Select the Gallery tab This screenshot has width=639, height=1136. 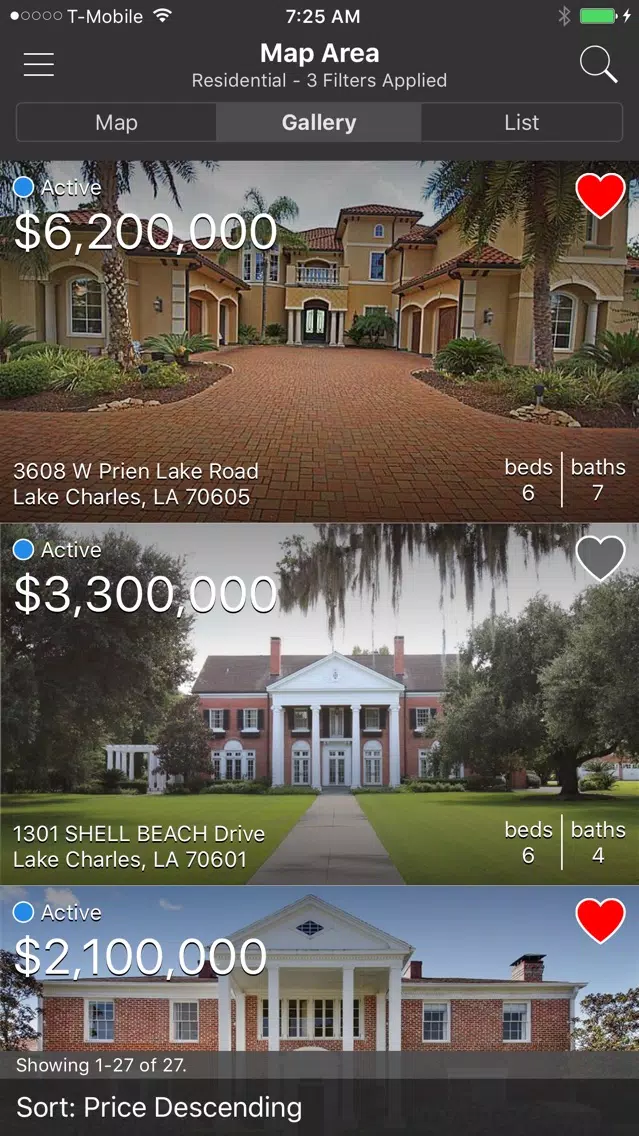coord(319,122)
